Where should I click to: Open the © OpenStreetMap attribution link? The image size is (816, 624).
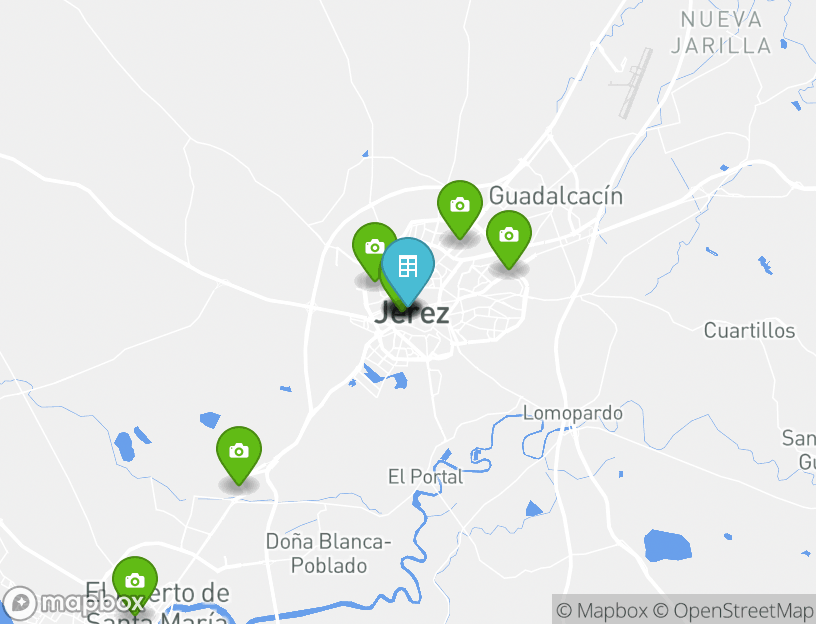pyautogui.click(x=733, y=610)
